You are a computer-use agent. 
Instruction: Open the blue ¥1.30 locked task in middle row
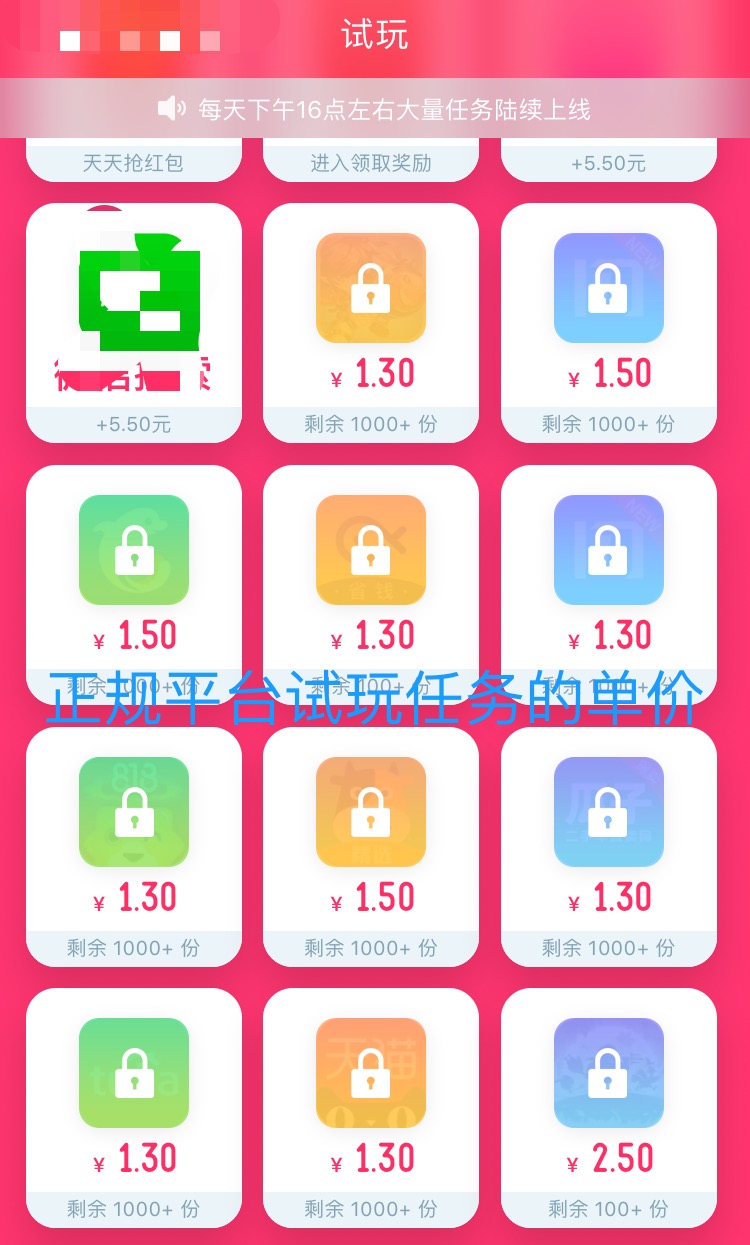point(609,549)
